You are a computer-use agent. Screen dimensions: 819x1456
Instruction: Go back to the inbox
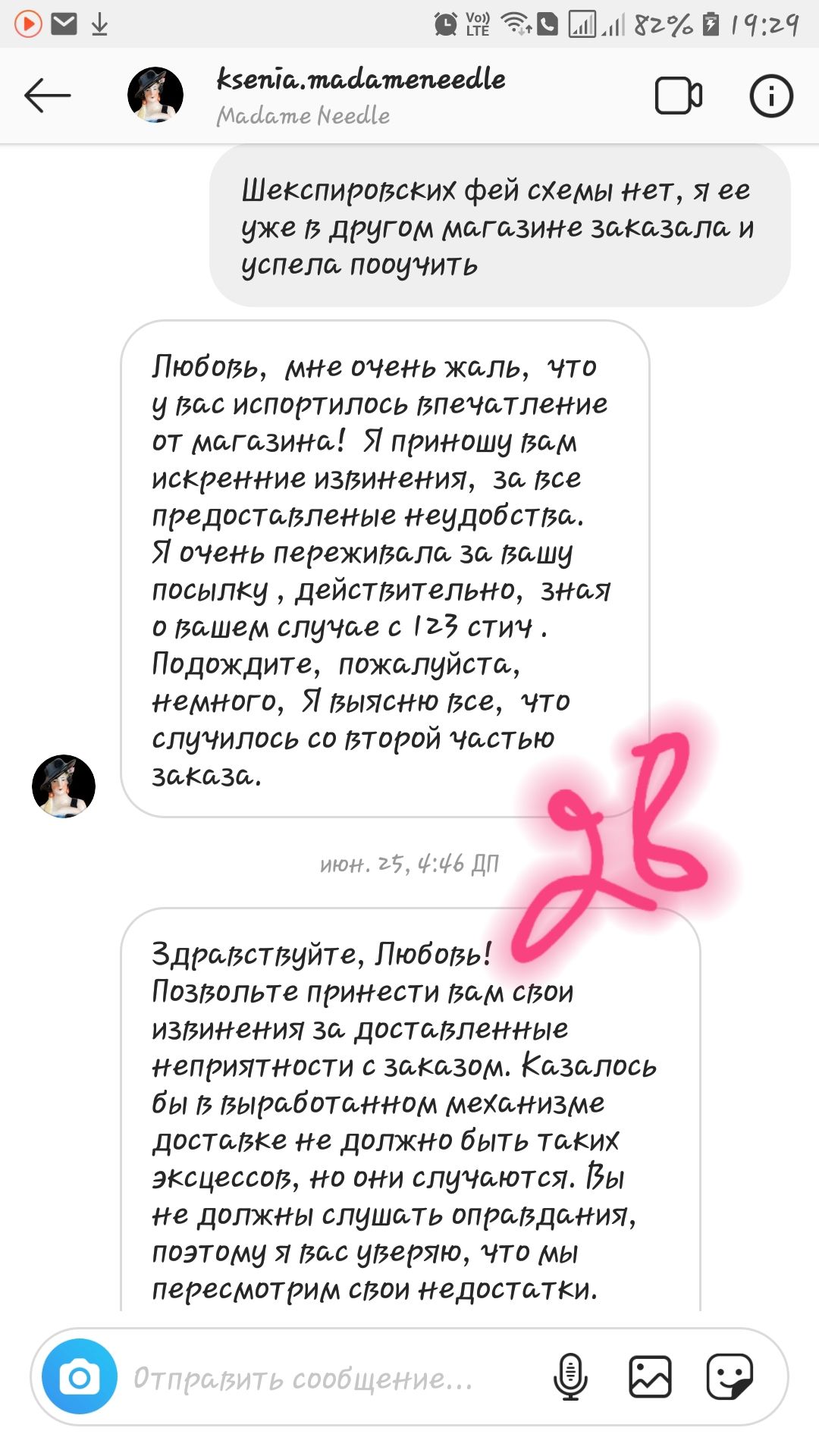pos(47,96)
